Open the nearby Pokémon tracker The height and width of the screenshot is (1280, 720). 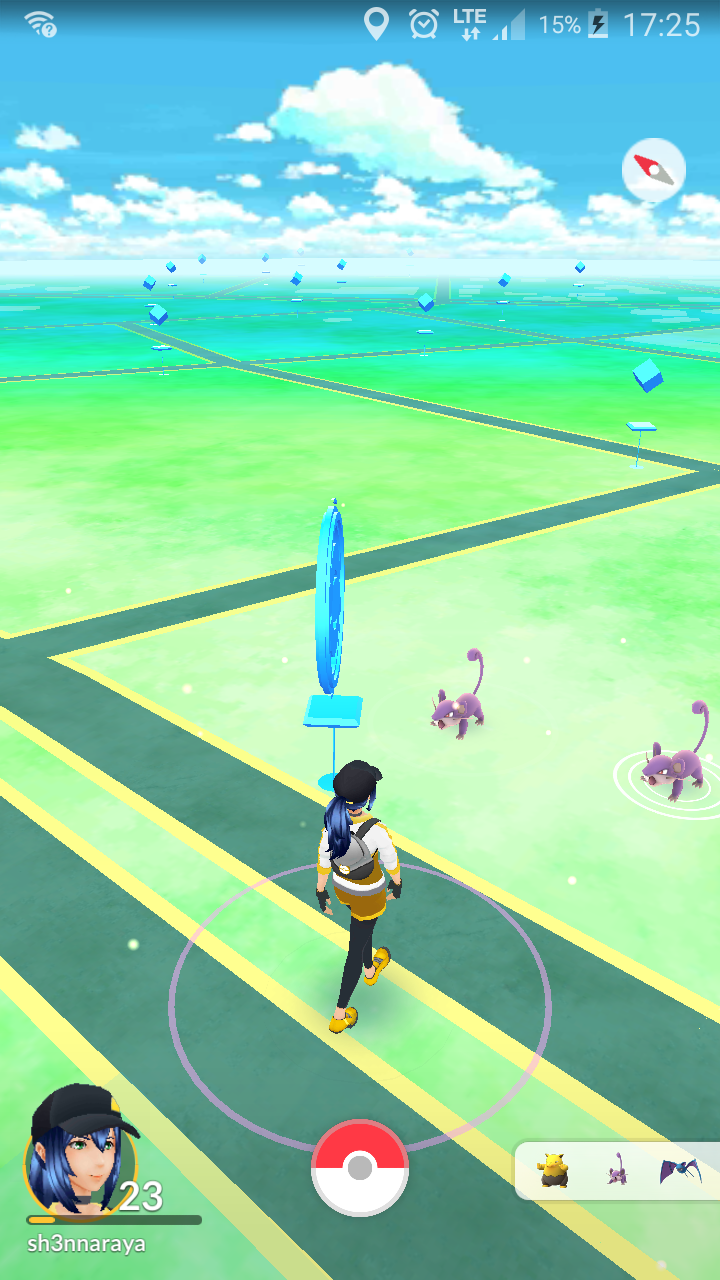[x=619, y=1170]
